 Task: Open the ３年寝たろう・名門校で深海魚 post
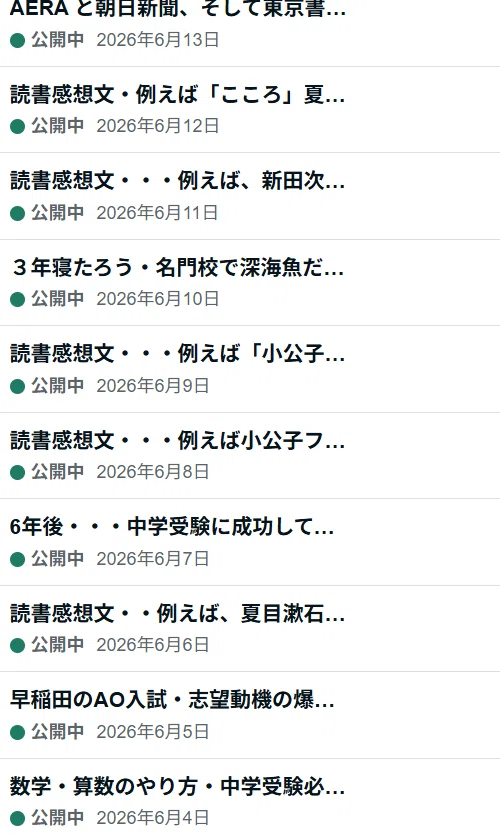[x=178, y=268]
